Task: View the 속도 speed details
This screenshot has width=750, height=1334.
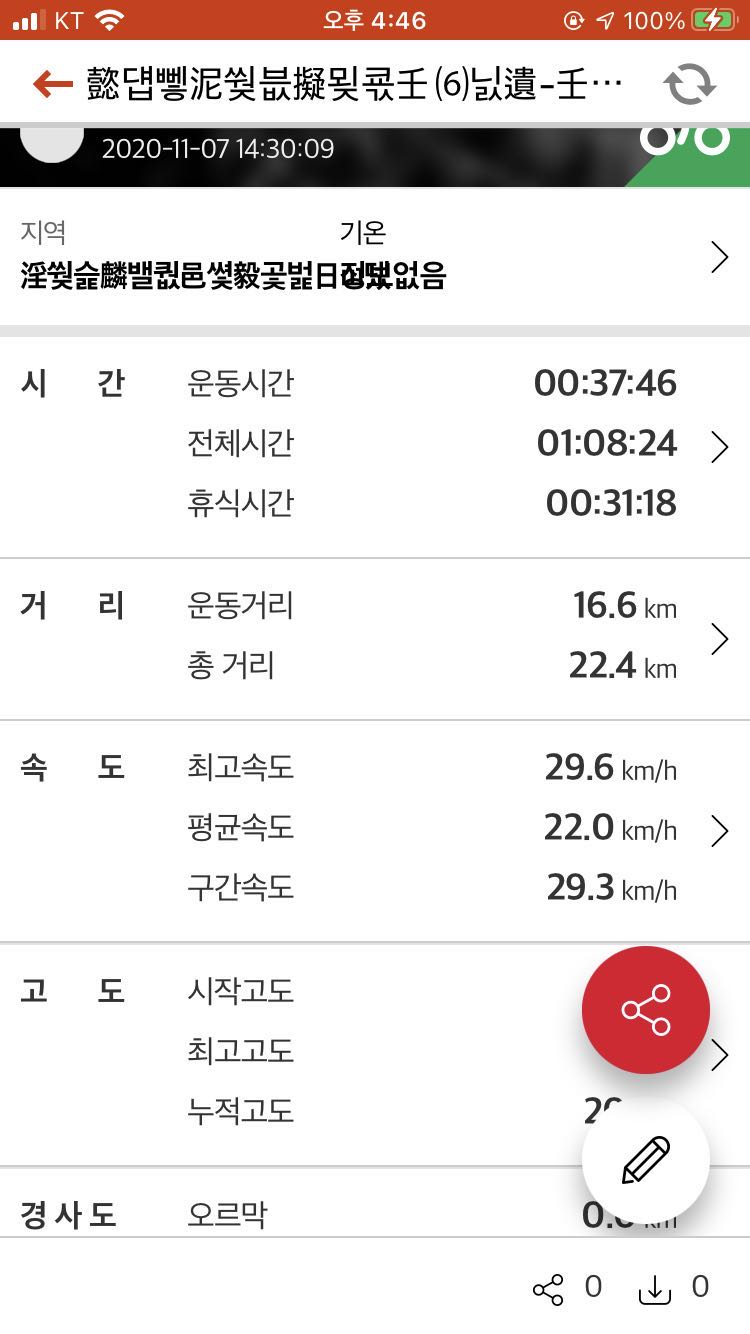Action: [718, 830]
